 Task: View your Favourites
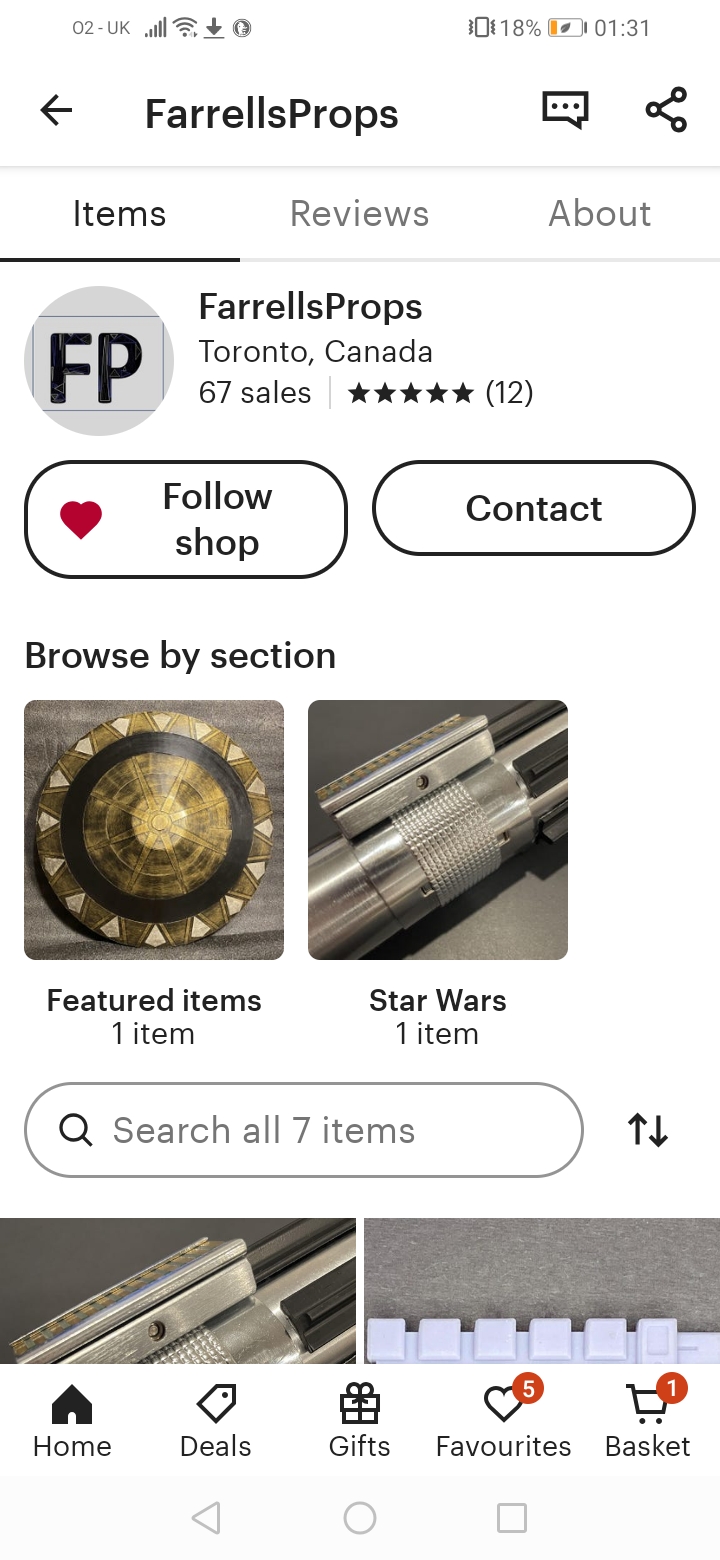point(504,1422)
